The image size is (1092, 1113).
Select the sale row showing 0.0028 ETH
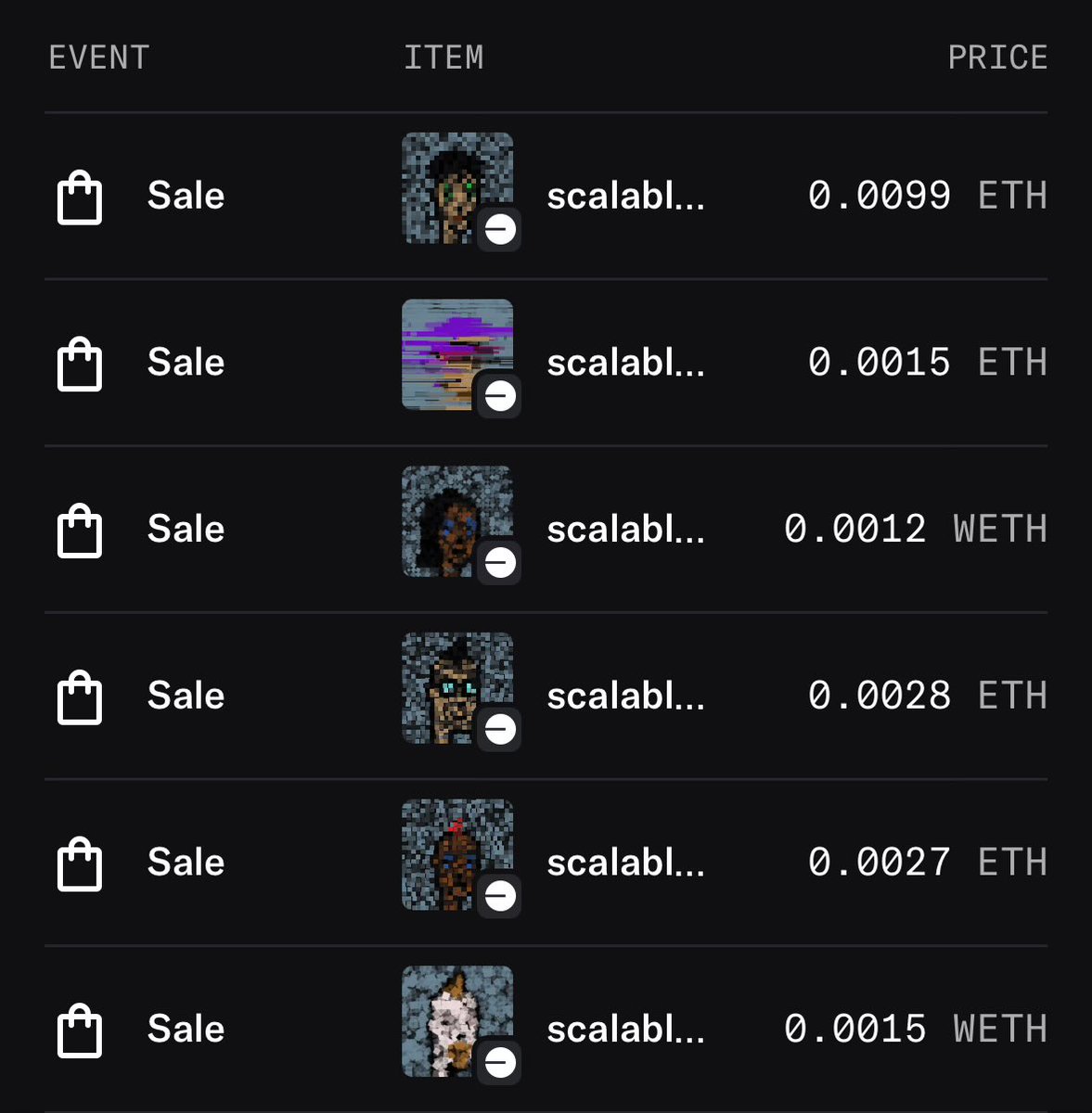(x=624, y=696)
